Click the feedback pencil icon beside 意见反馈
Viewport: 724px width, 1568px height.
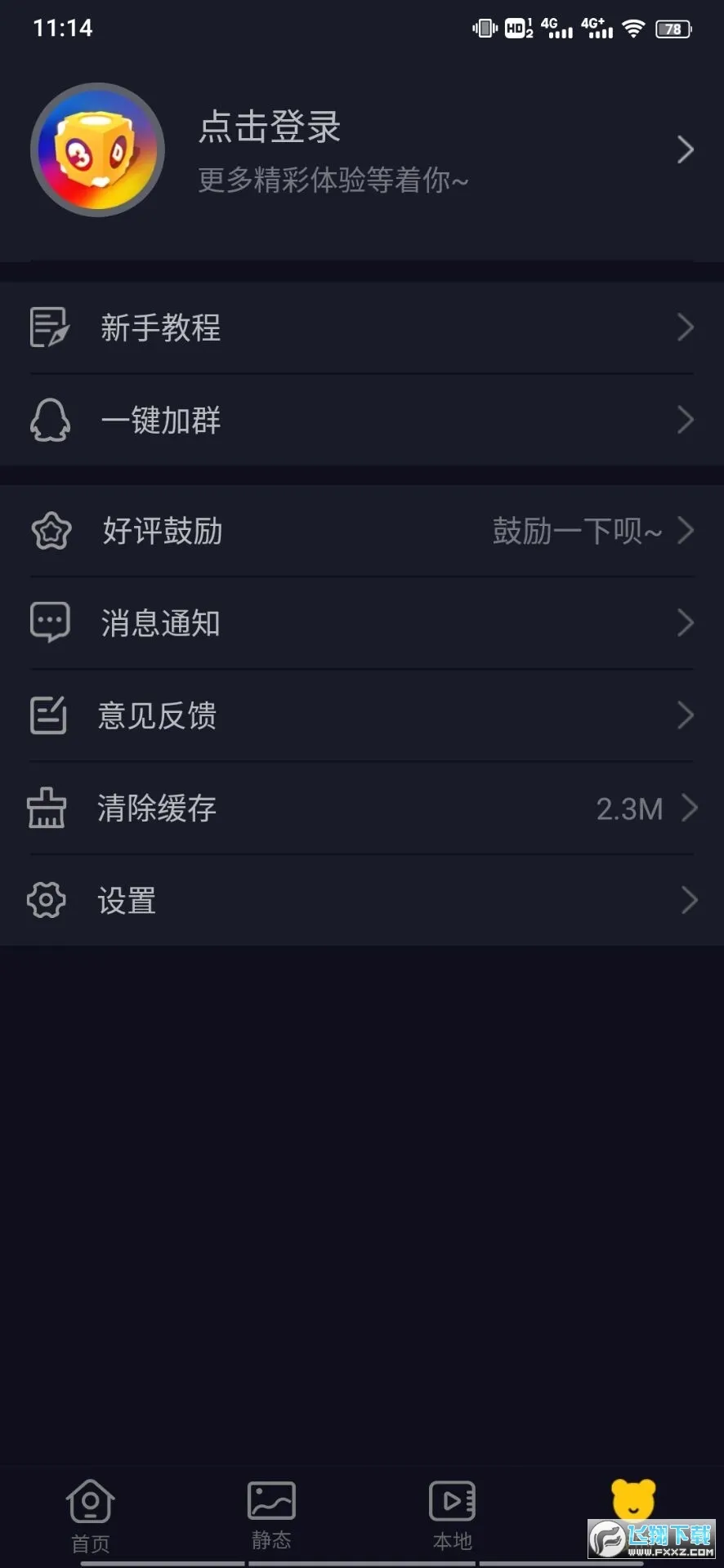point(47,715)
